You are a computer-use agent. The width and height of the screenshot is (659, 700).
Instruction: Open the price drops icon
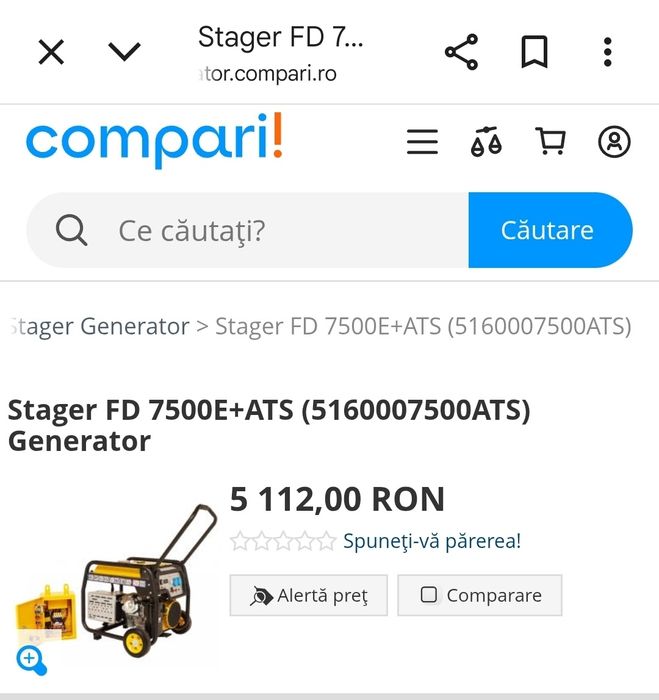tap(486, 143)
